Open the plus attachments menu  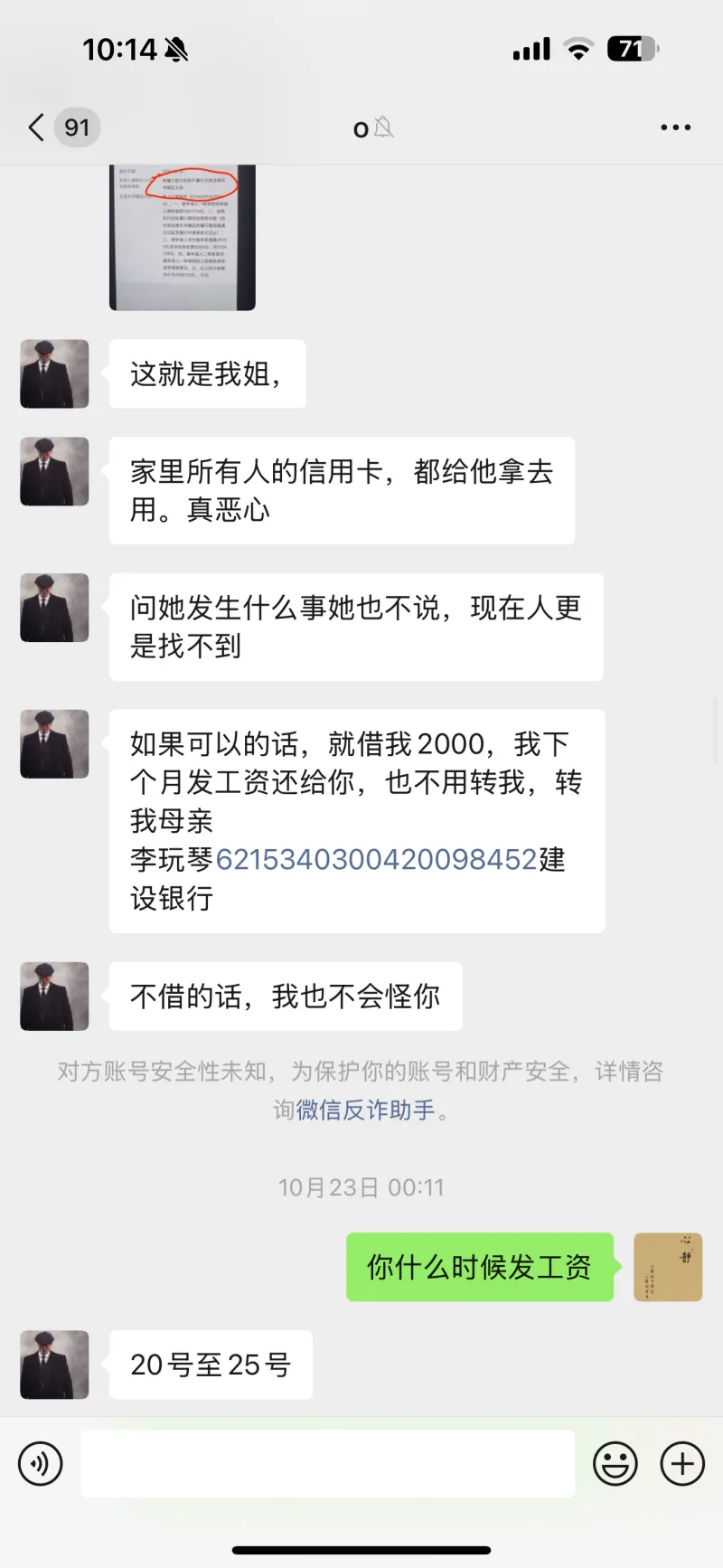[682, 1463]
